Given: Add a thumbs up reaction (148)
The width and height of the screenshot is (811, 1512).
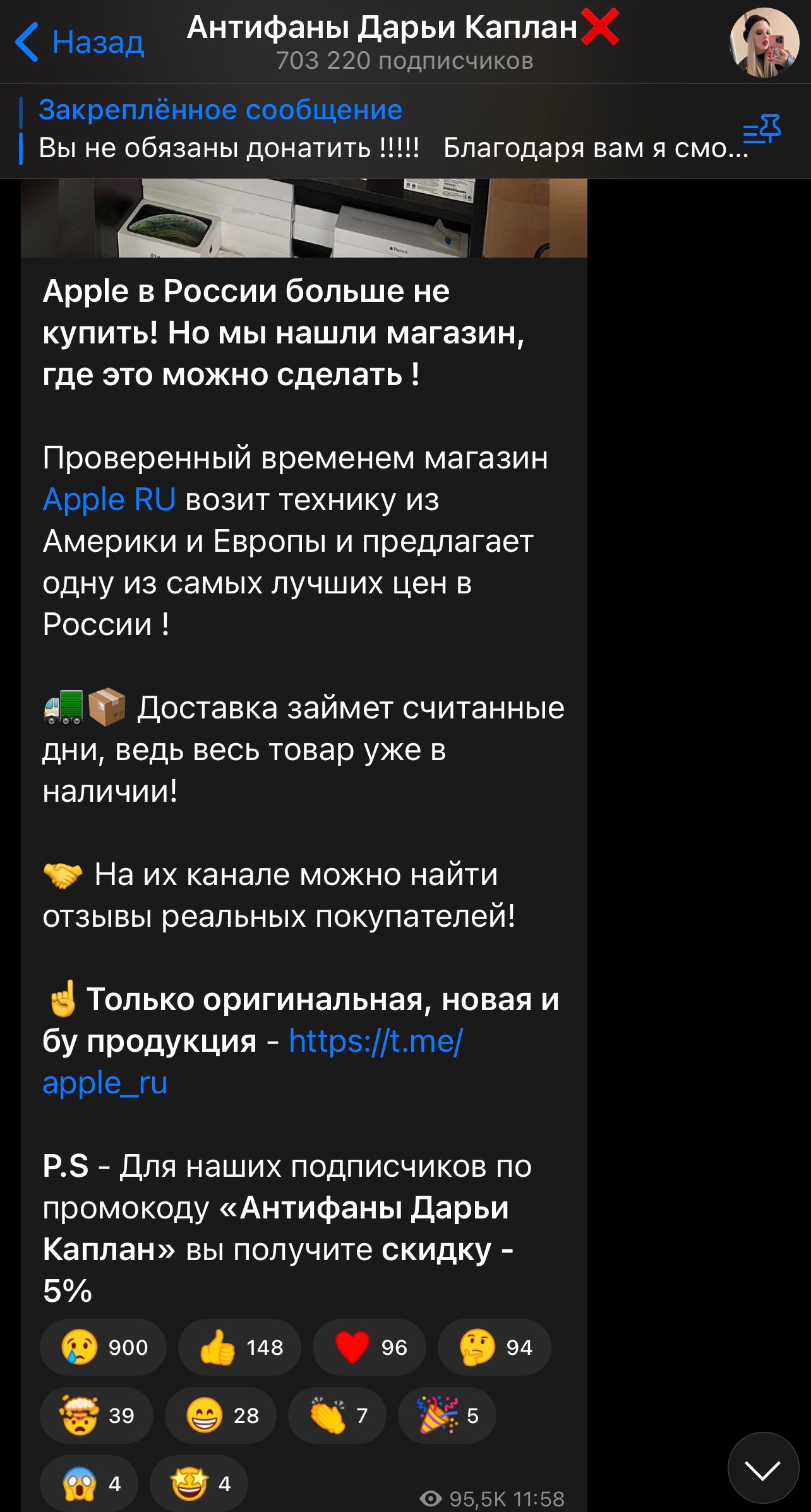Looking at the screenshot, I should click(239, 1347).
